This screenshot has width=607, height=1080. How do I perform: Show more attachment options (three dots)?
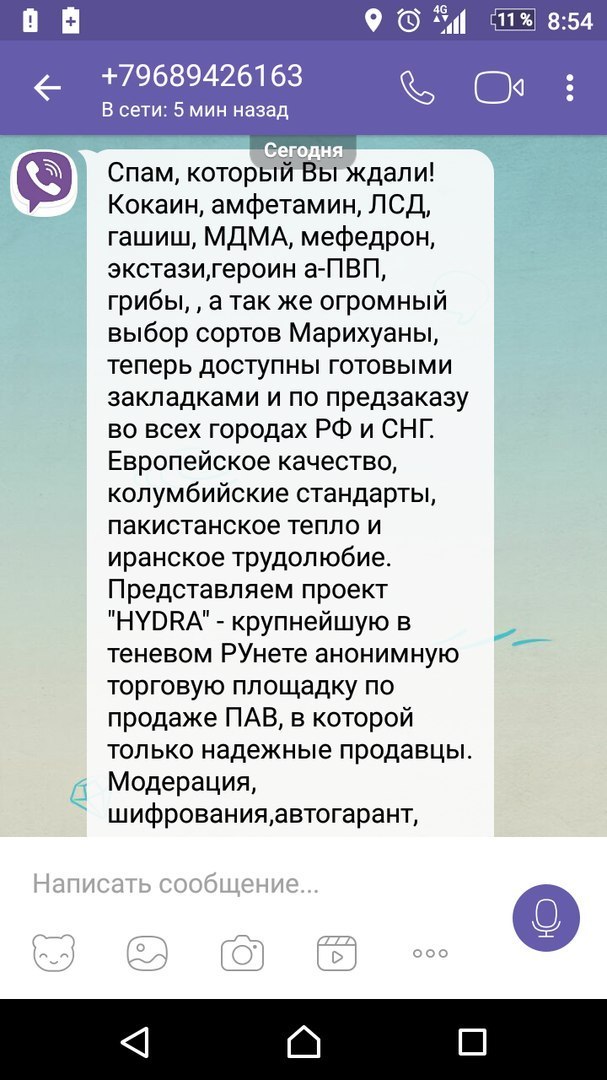(x=431, y=953)
